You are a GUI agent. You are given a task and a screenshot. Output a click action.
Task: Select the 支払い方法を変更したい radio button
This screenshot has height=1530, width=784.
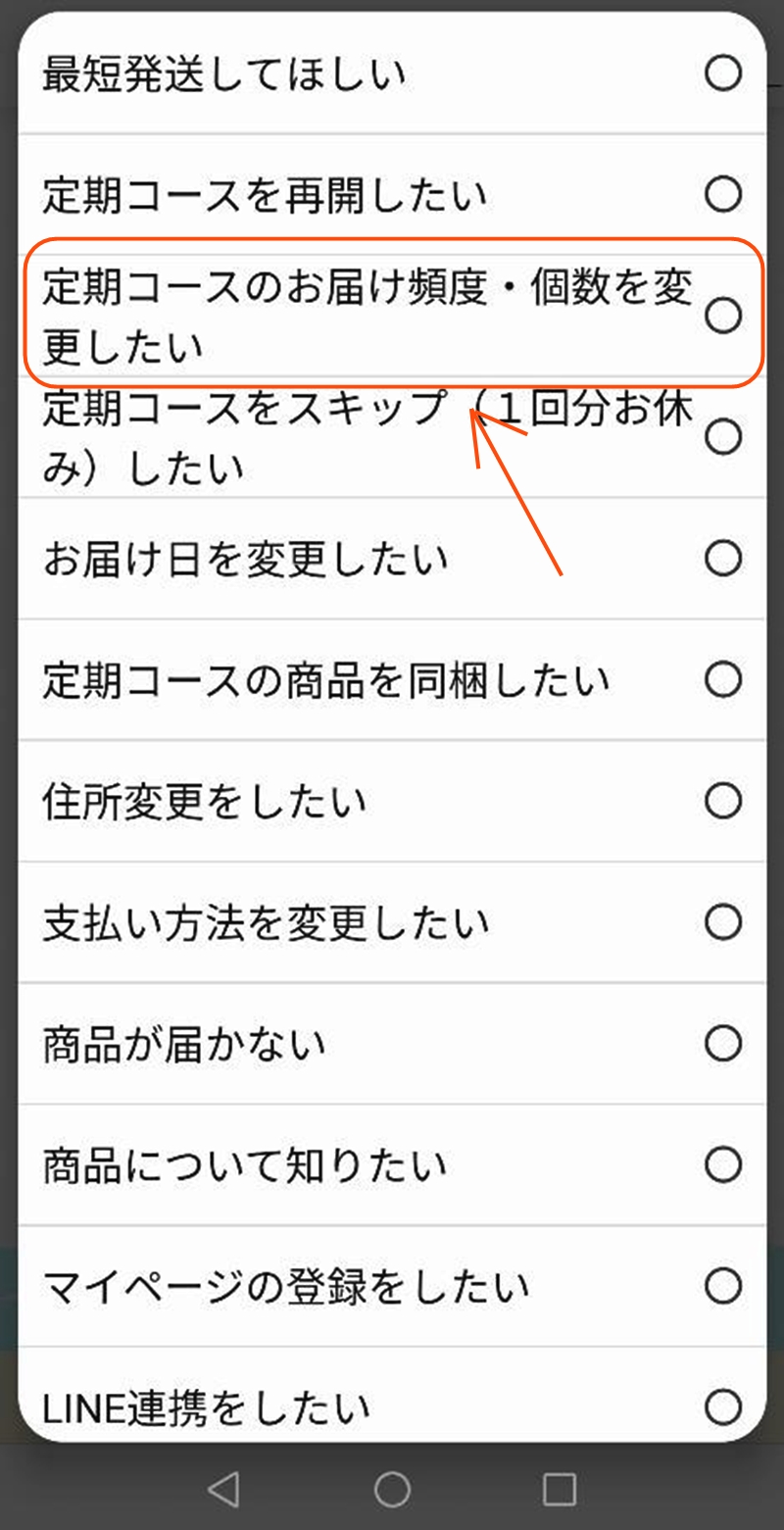pos(723,921)
